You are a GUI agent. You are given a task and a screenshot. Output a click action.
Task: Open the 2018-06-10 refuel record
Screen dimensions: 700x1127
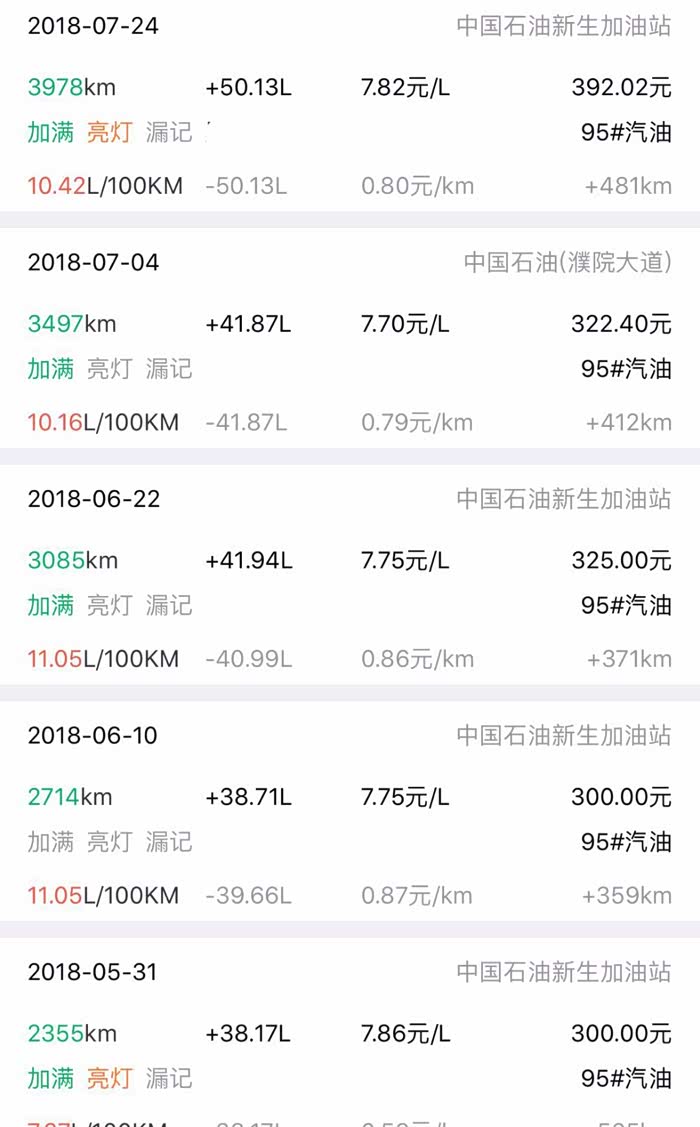pos(350,815)
